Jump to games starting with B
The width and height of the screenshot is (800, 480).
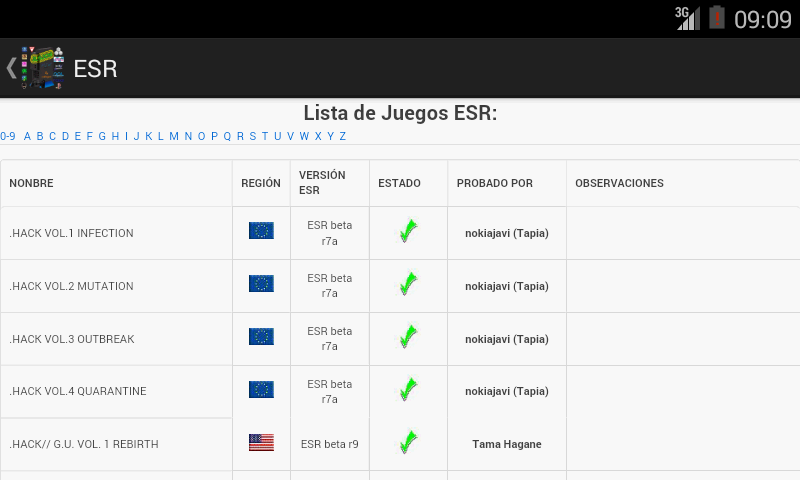click(x=40, y=136)
